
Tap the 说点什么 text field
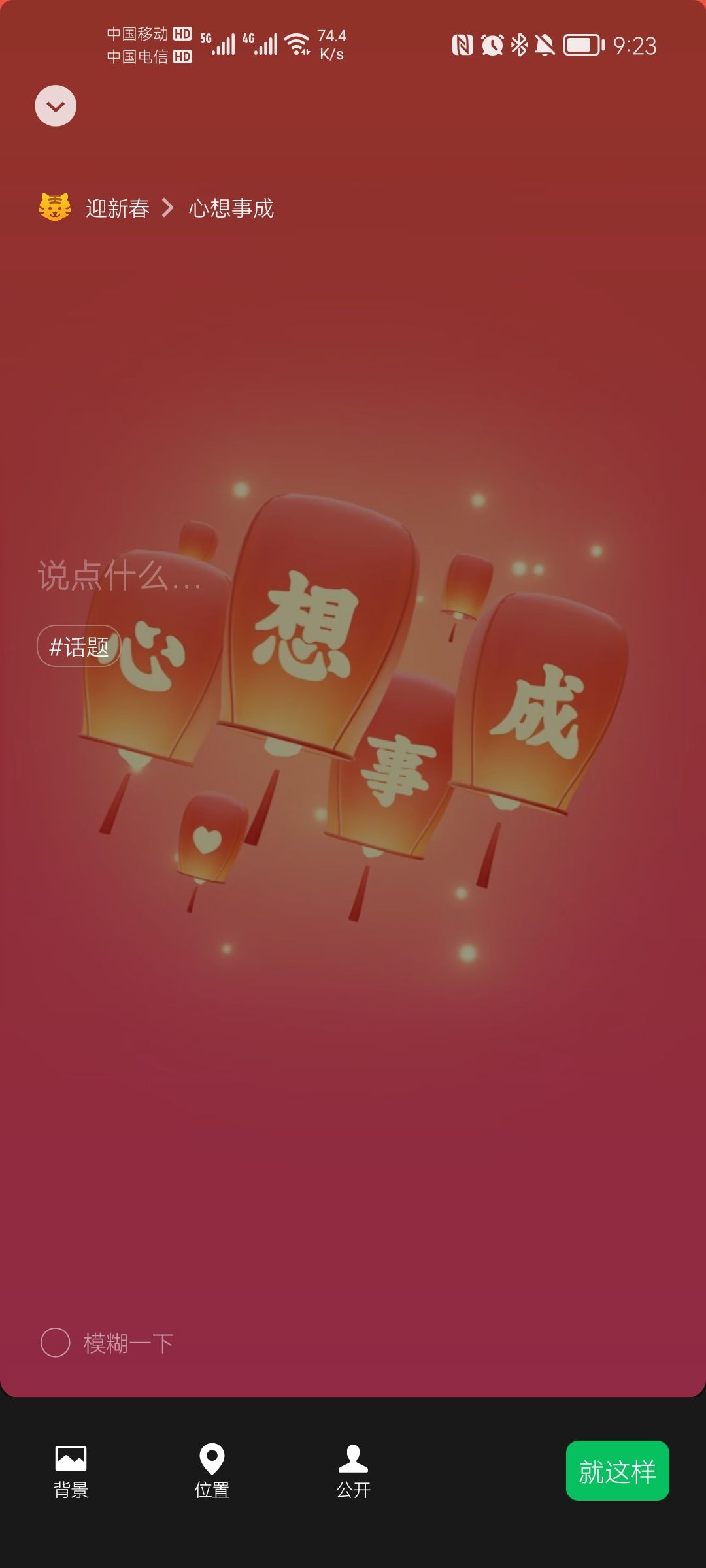pyautogui.click(x=120, y=575)
